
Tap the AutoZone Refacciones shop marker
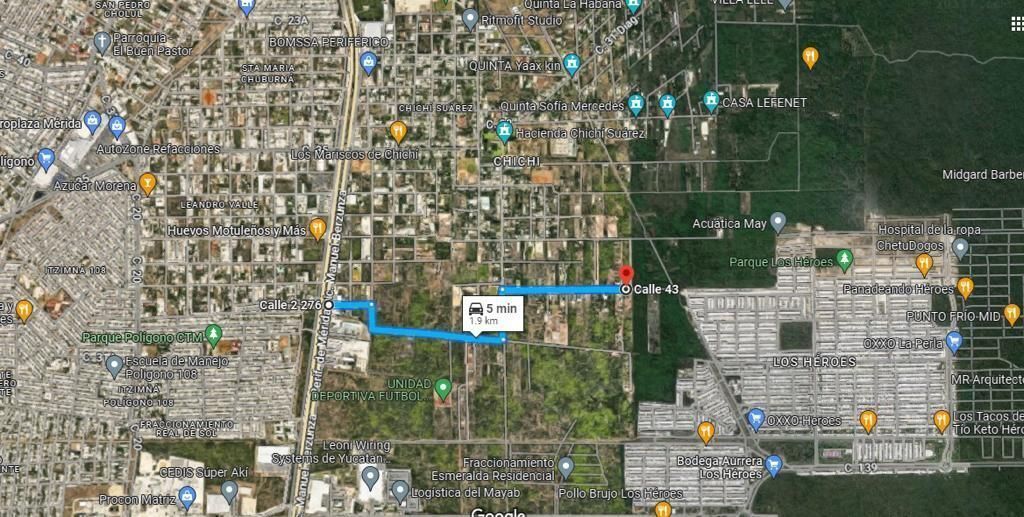pyautogui.click(x=117, y=127)
